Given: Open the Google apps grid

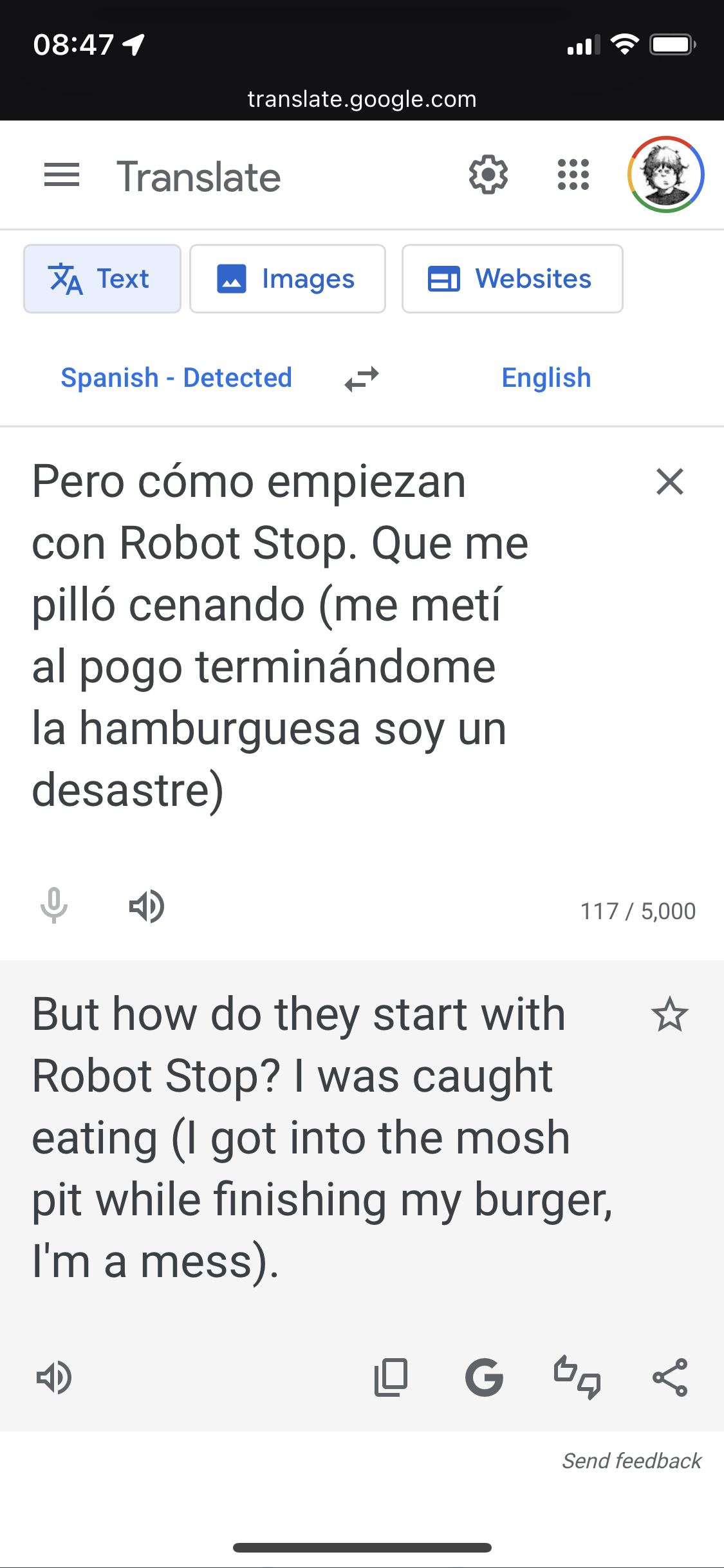Looking at the screenshot, I should tap(573, 175).
